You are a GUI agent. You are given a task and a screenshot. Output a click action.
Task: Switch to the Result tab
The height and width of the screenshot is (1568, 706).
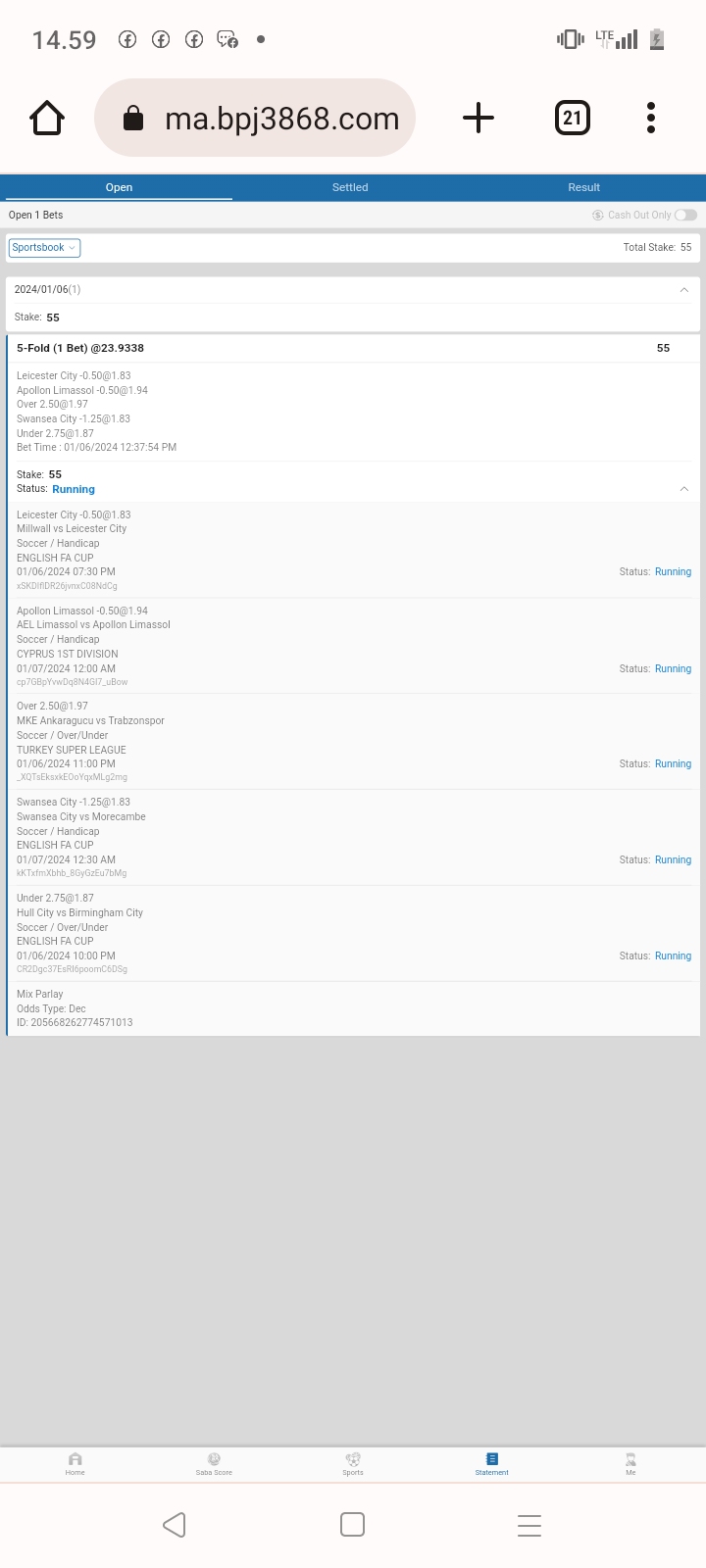coord(583,187)
